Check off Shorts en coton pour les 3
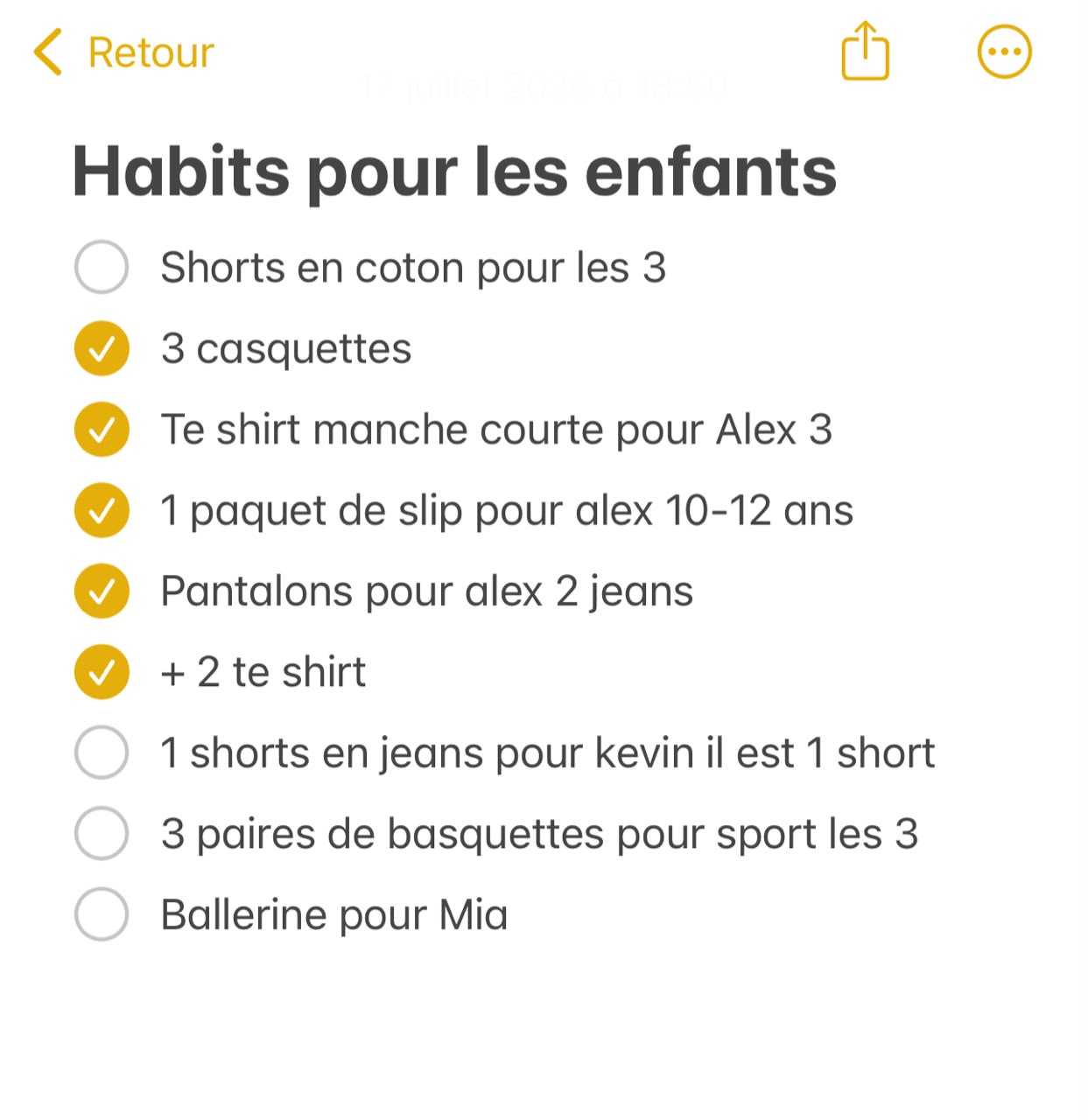Viewport: 1088px width, 1120px height. tap(102, 267)
